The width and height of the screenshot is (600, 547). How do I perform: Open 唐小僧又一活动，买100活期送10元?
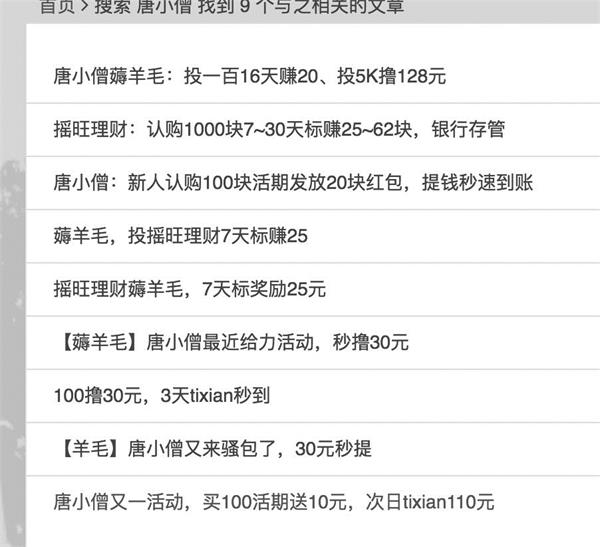[274, 502]
